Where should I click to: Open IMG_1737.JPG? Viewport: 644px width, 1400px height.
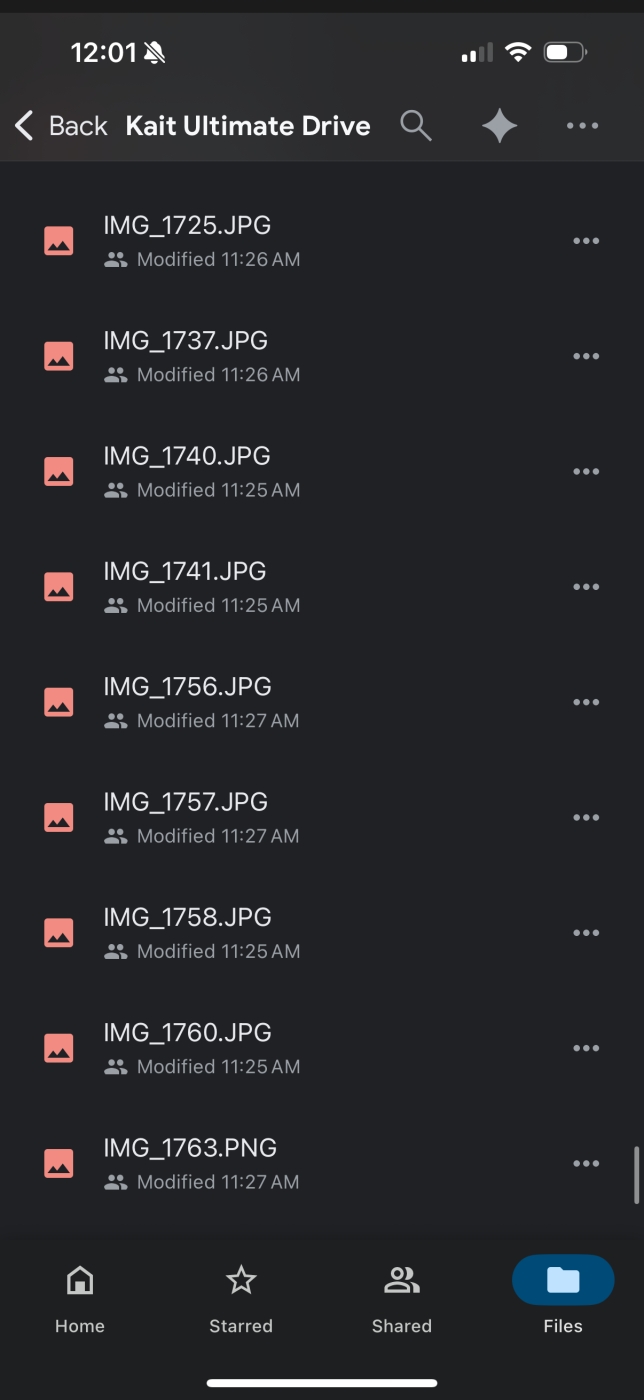click(x=186, y=341)
